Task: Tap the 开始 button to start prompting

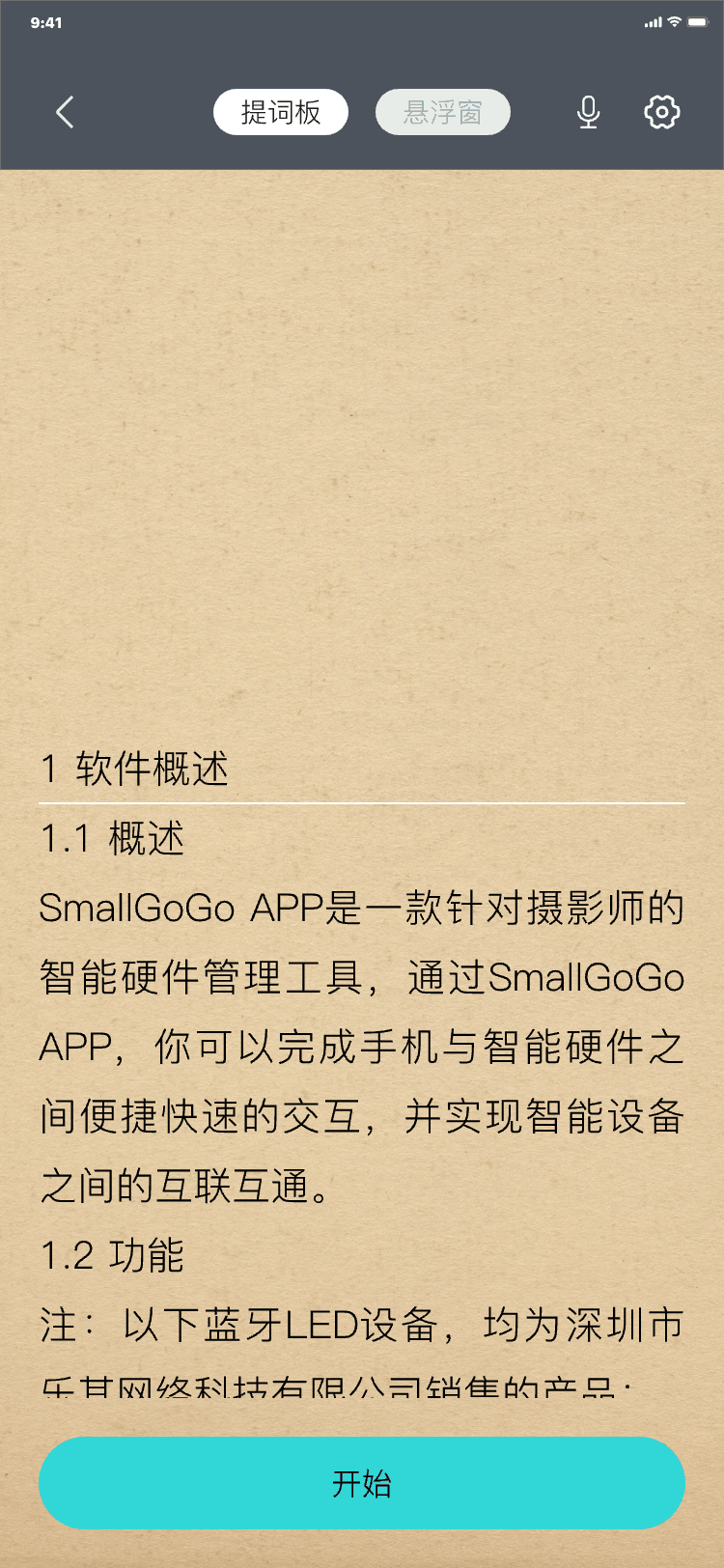Action: pyautogui.click(x=362, y=1482)
